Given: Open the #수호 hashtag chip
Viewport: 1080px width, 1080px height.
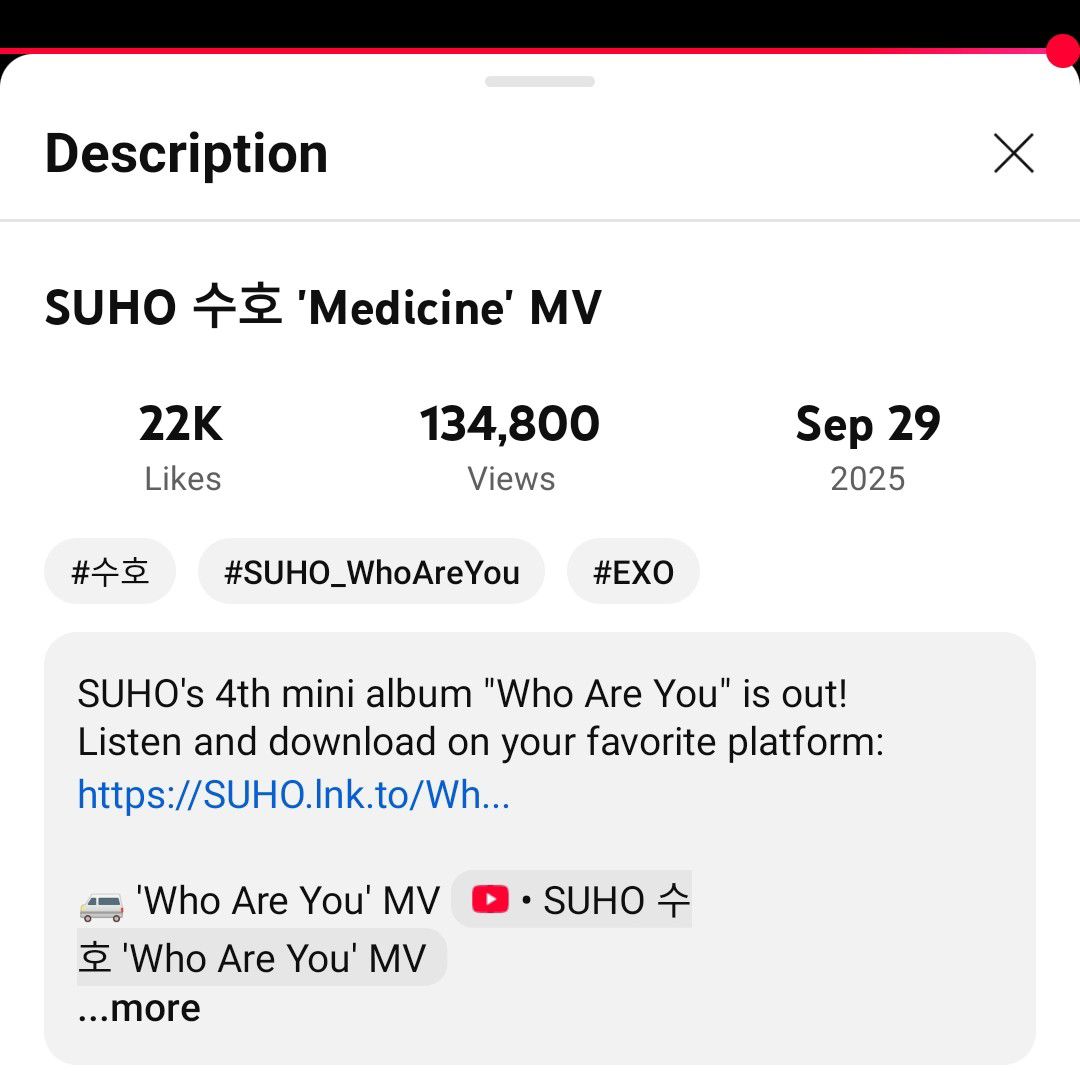Looking at the screenshot, I should coord(110,572).
